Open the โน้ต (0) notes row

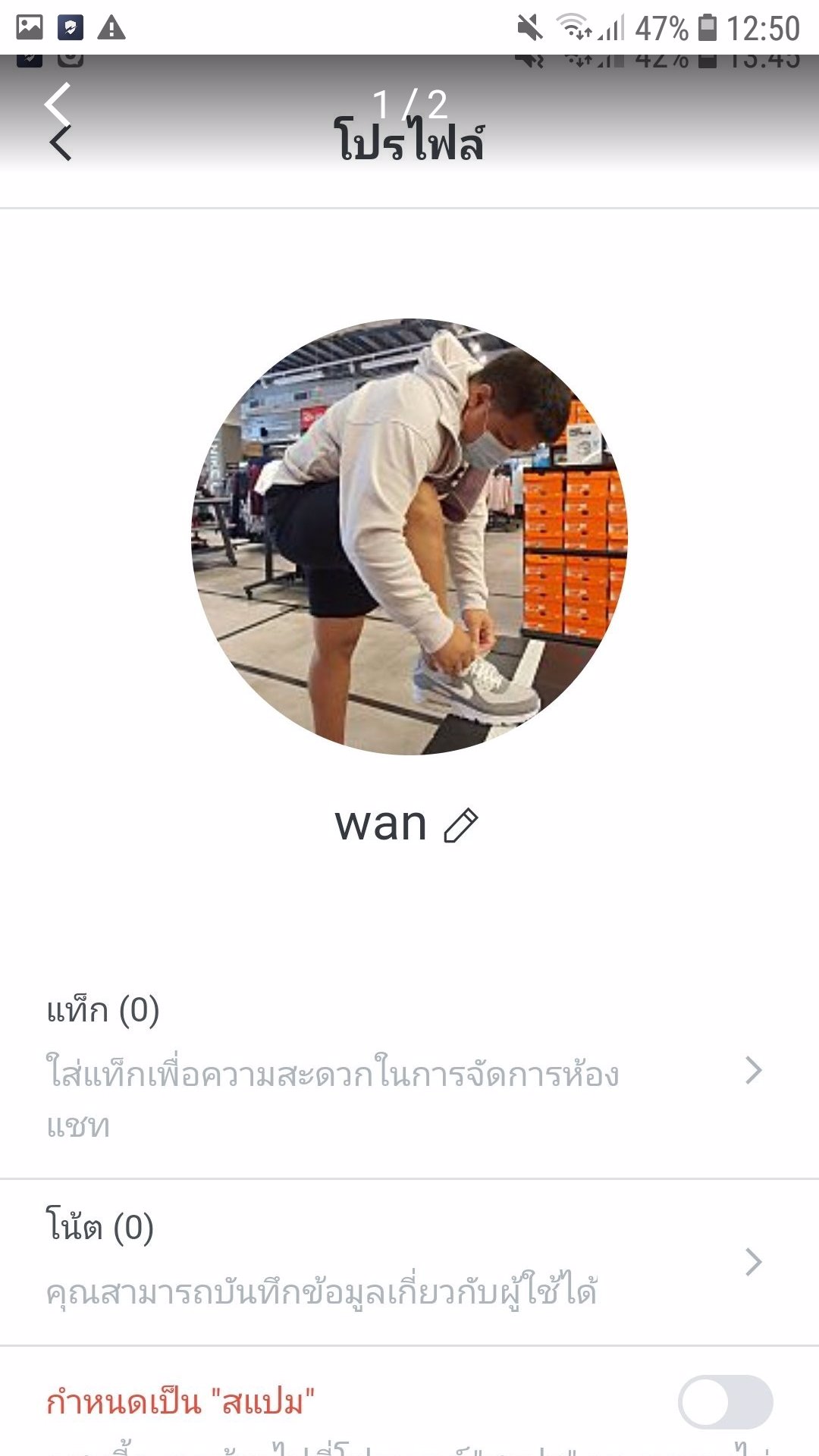tap(408, 1261)
